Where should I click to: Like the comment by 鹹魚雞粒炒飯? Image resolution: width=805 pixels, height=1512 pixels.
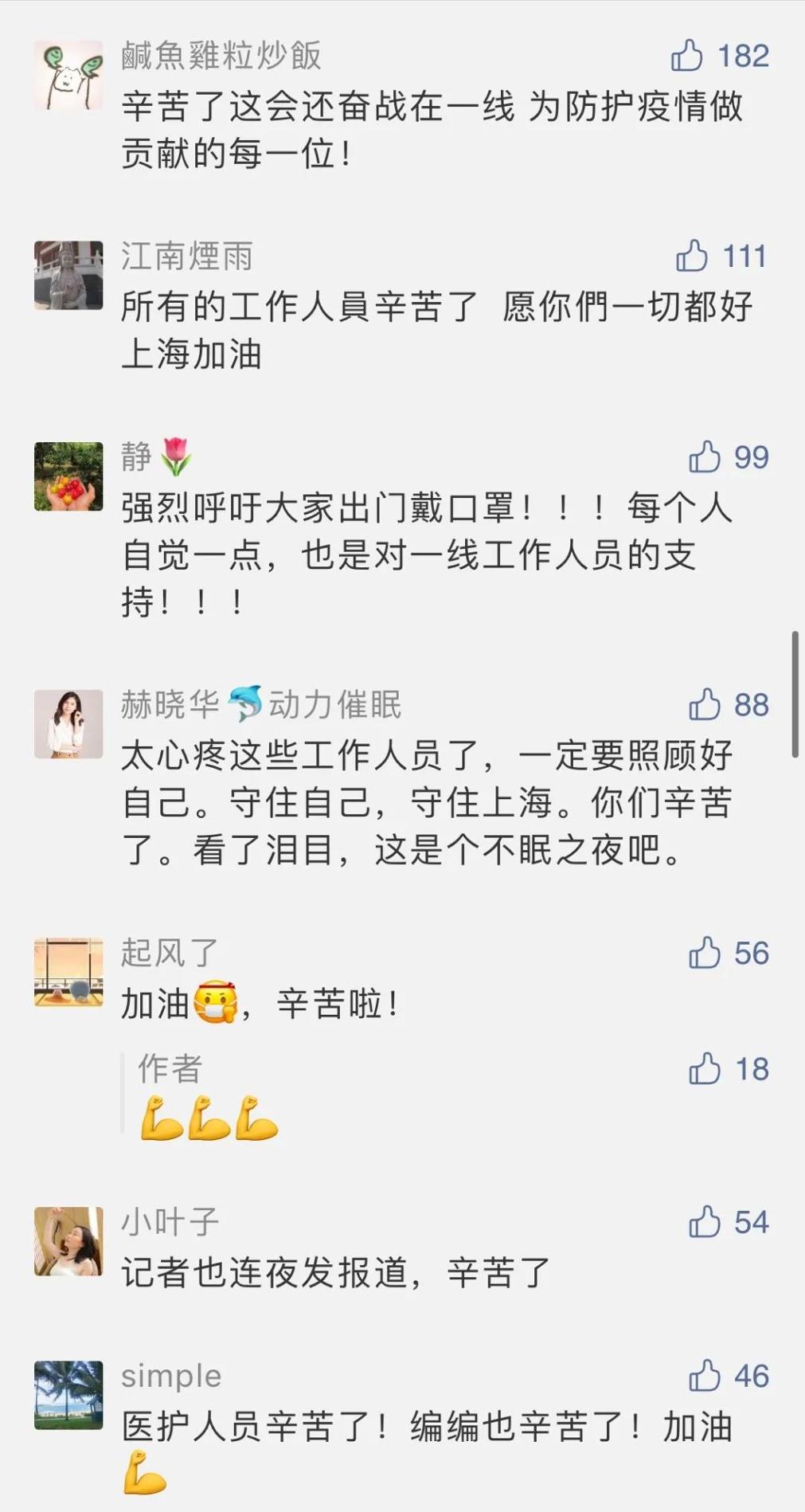click(x=687, y=56)
